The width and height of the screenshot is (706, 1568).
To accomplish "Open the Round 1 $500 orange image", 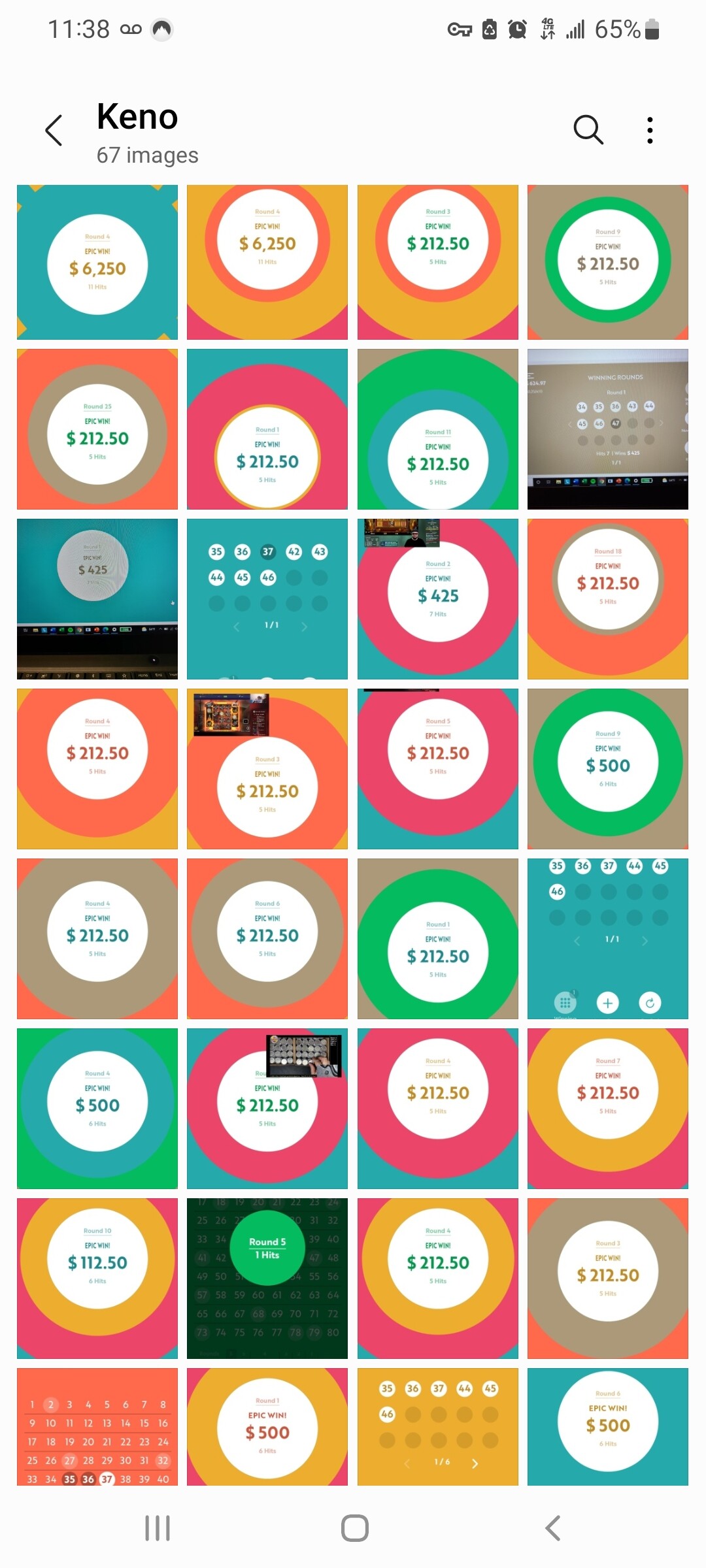I will (x=267, y=1426).
